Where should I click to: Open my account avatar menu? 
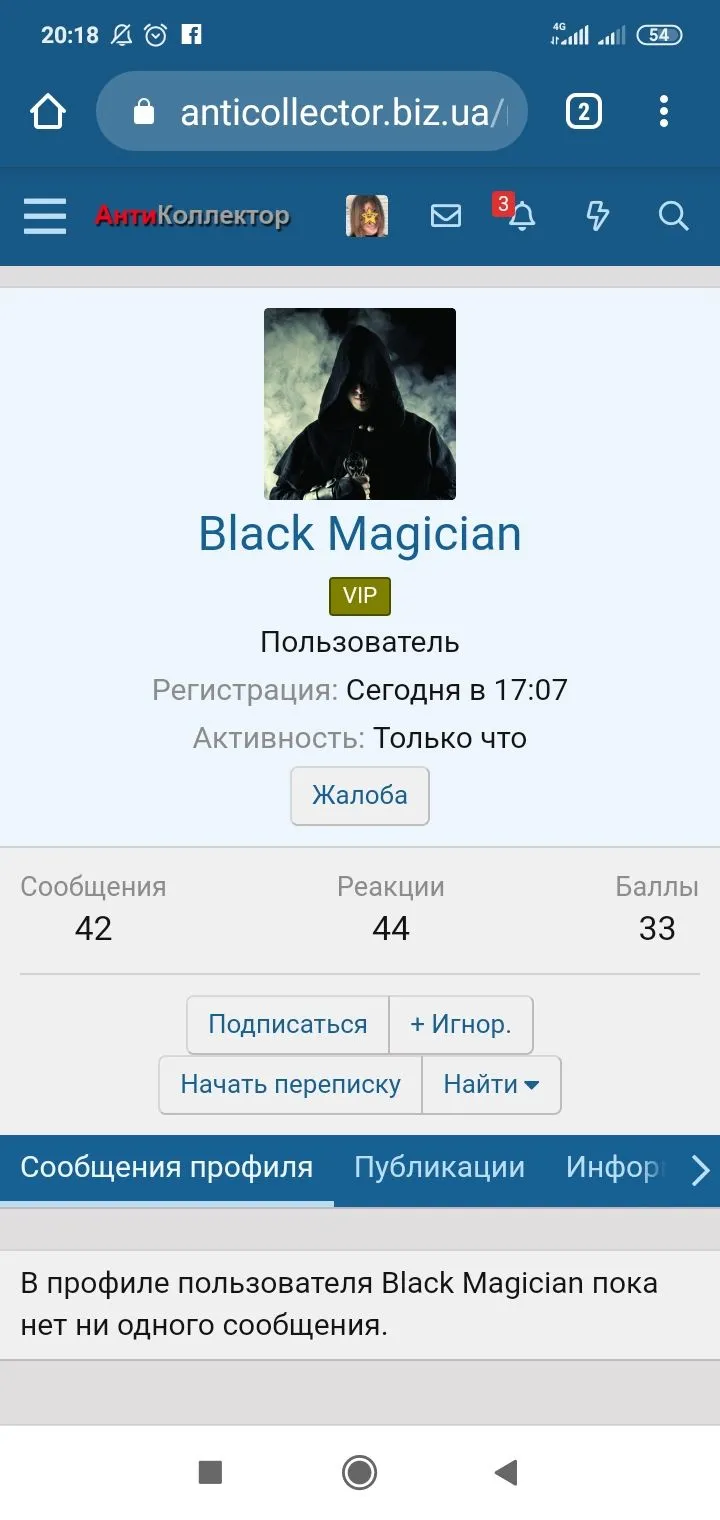point(367,216)
